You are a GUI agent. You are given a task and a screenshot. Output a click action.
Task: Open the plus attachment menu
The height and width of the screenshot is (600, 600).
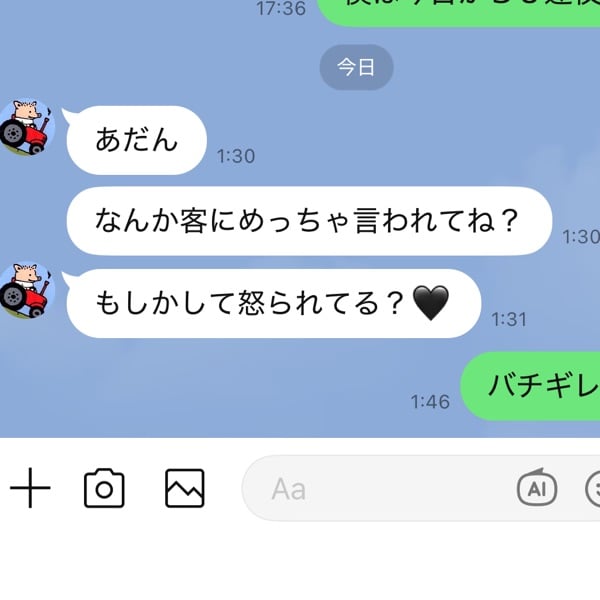[x=31, y=489]
